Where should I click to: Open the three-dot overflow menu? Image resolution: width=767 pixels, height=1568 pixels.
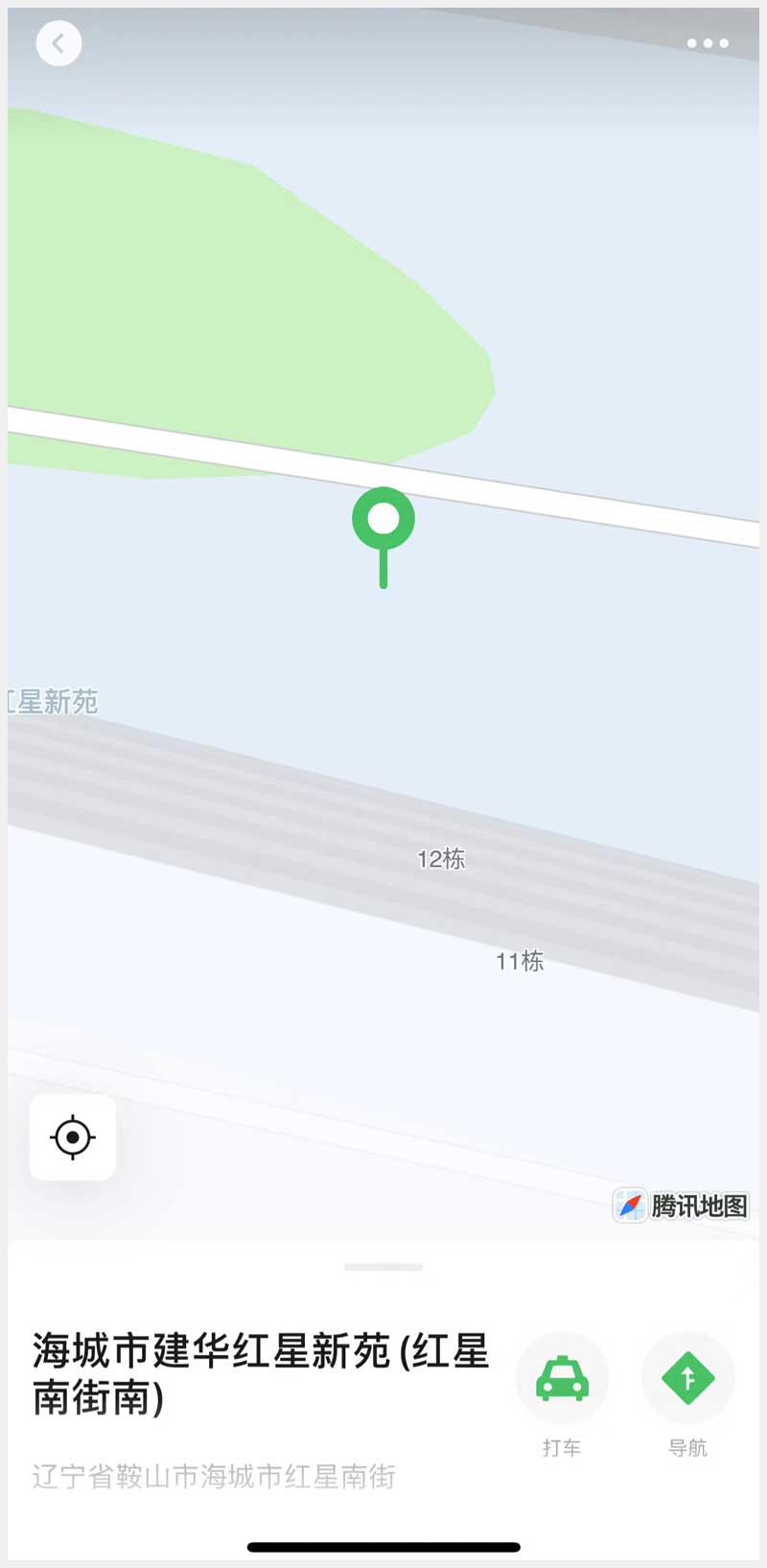pyautogui.click(x=708, y=43)
